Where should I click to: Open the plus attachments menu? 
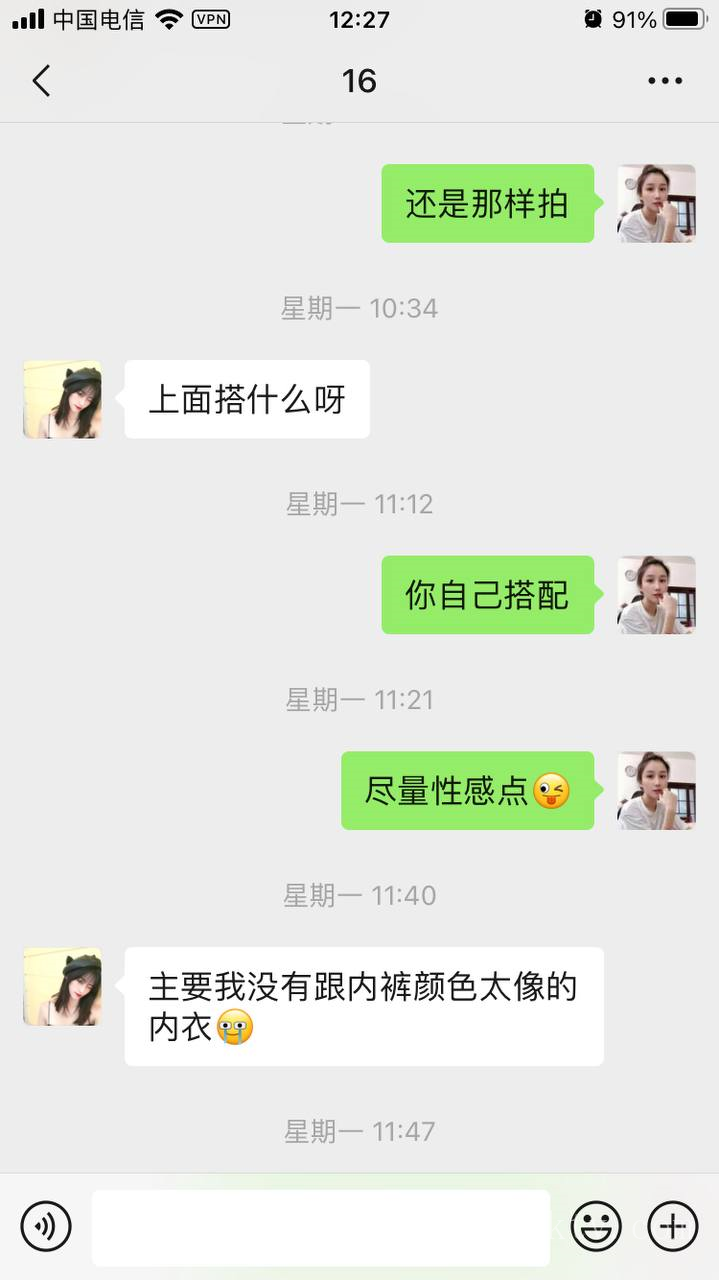coord(673,1226)
